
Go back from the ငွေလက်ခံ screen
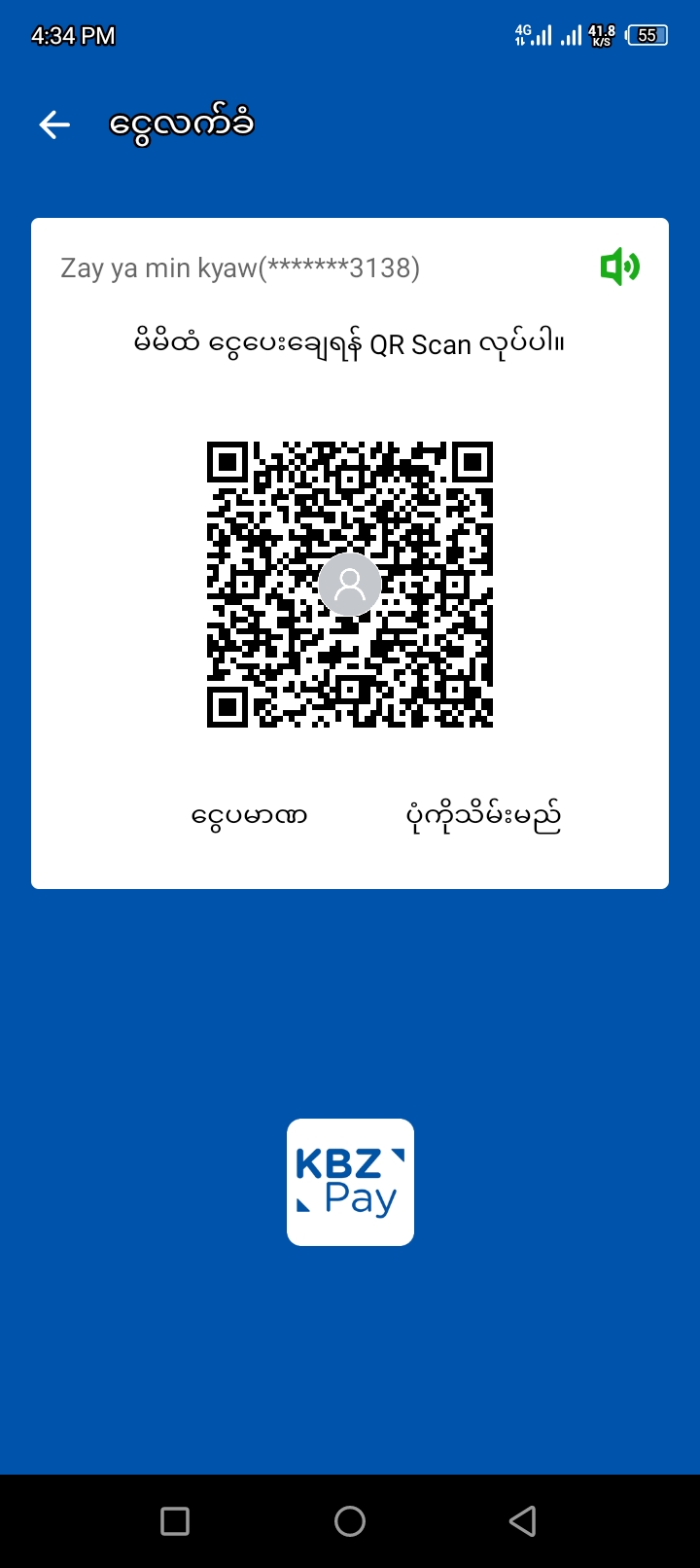(x=54, y=125)
